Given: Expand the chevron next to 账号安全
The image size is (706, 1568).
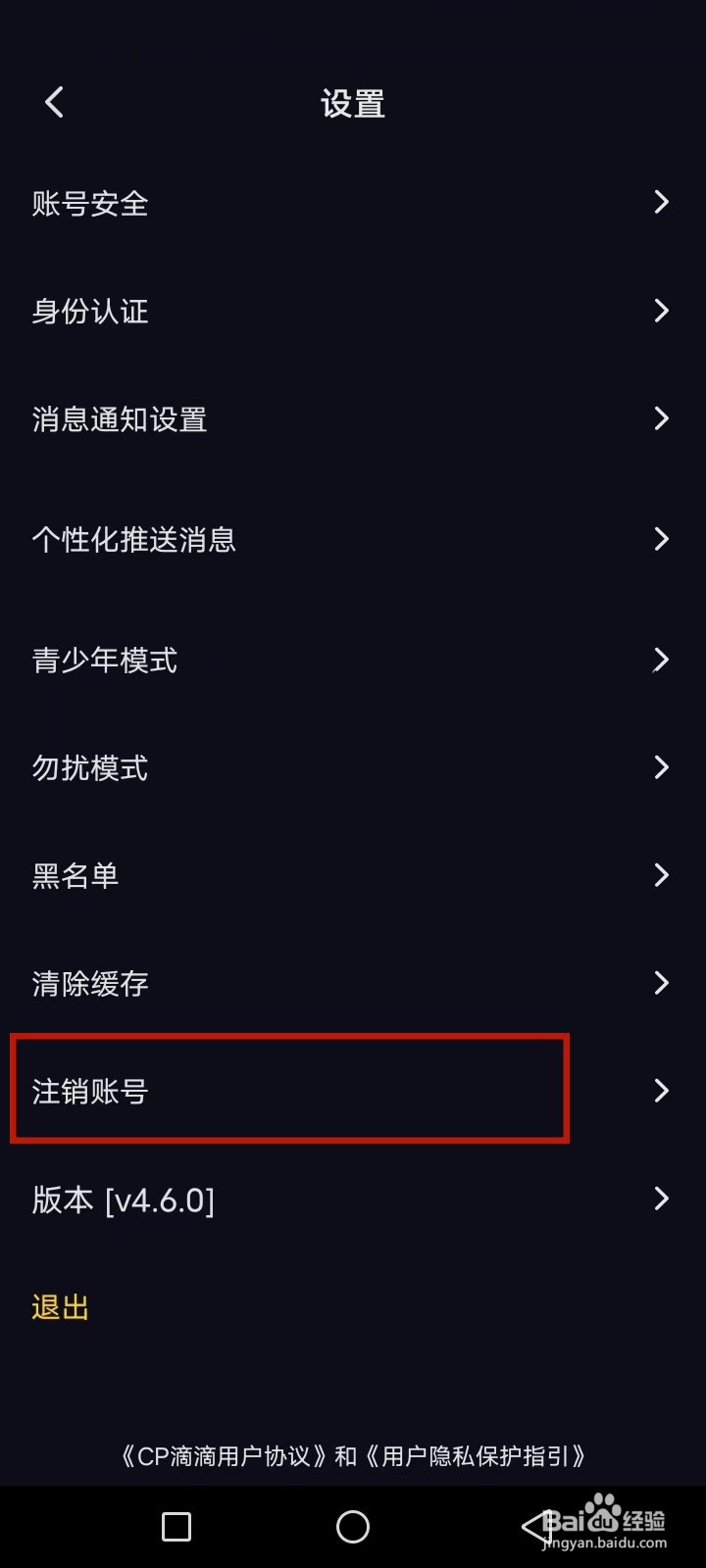Looking at the screenshot, I should point(661,202).
